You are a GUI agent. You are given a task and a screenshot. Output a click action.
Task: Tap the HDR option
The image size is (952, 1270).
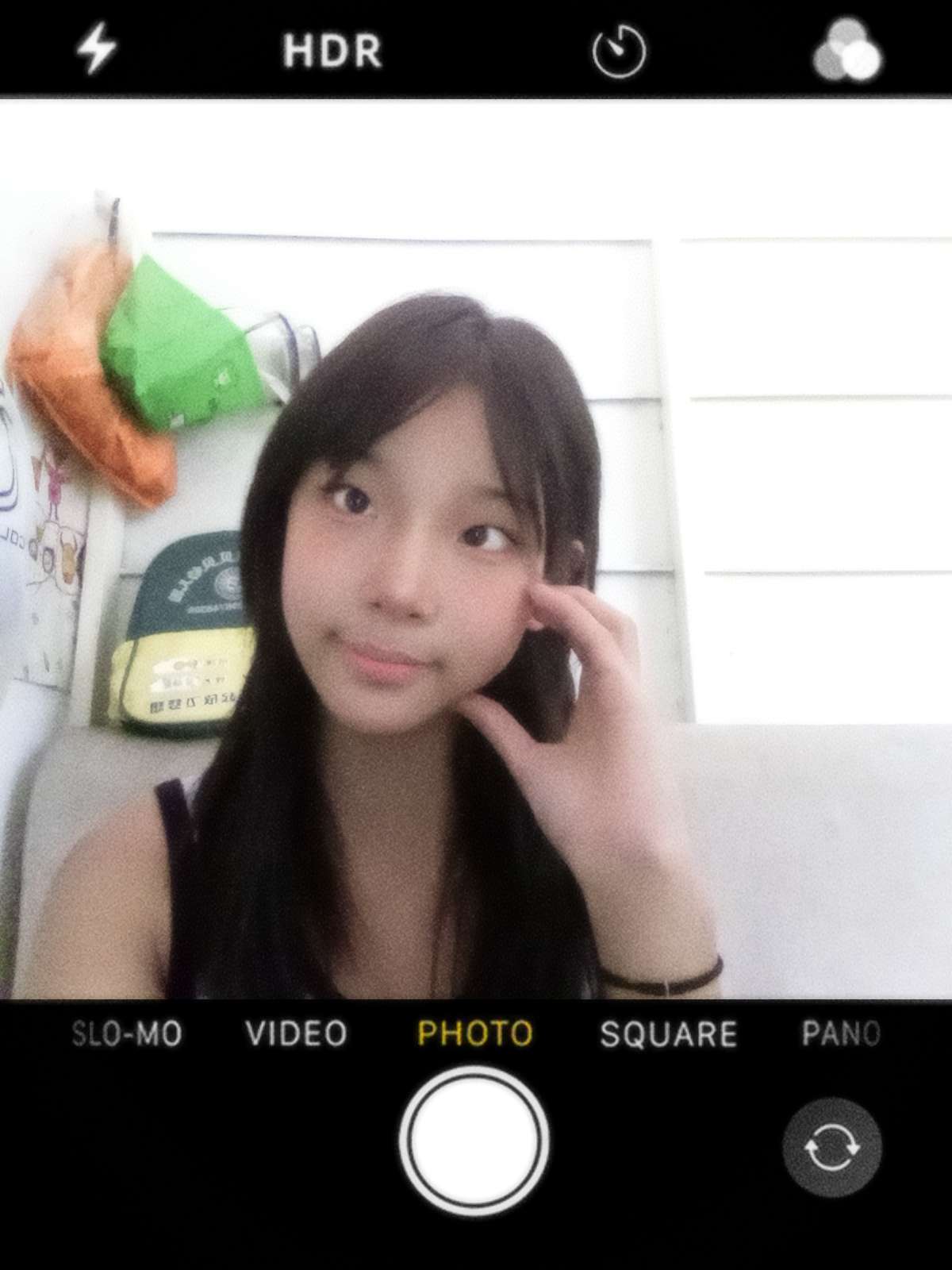point(332,51)
